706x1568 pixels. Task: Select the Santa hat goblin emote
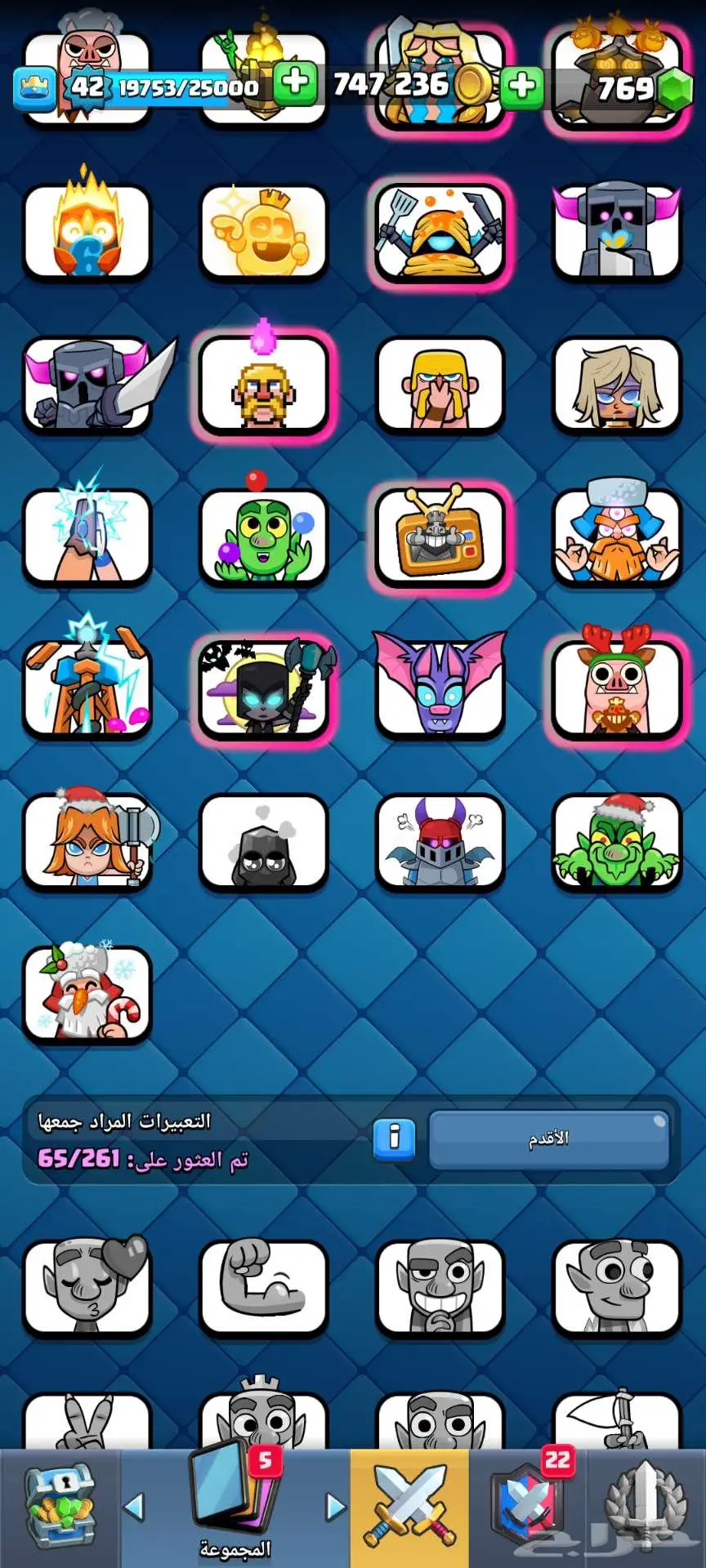(616, 841)
